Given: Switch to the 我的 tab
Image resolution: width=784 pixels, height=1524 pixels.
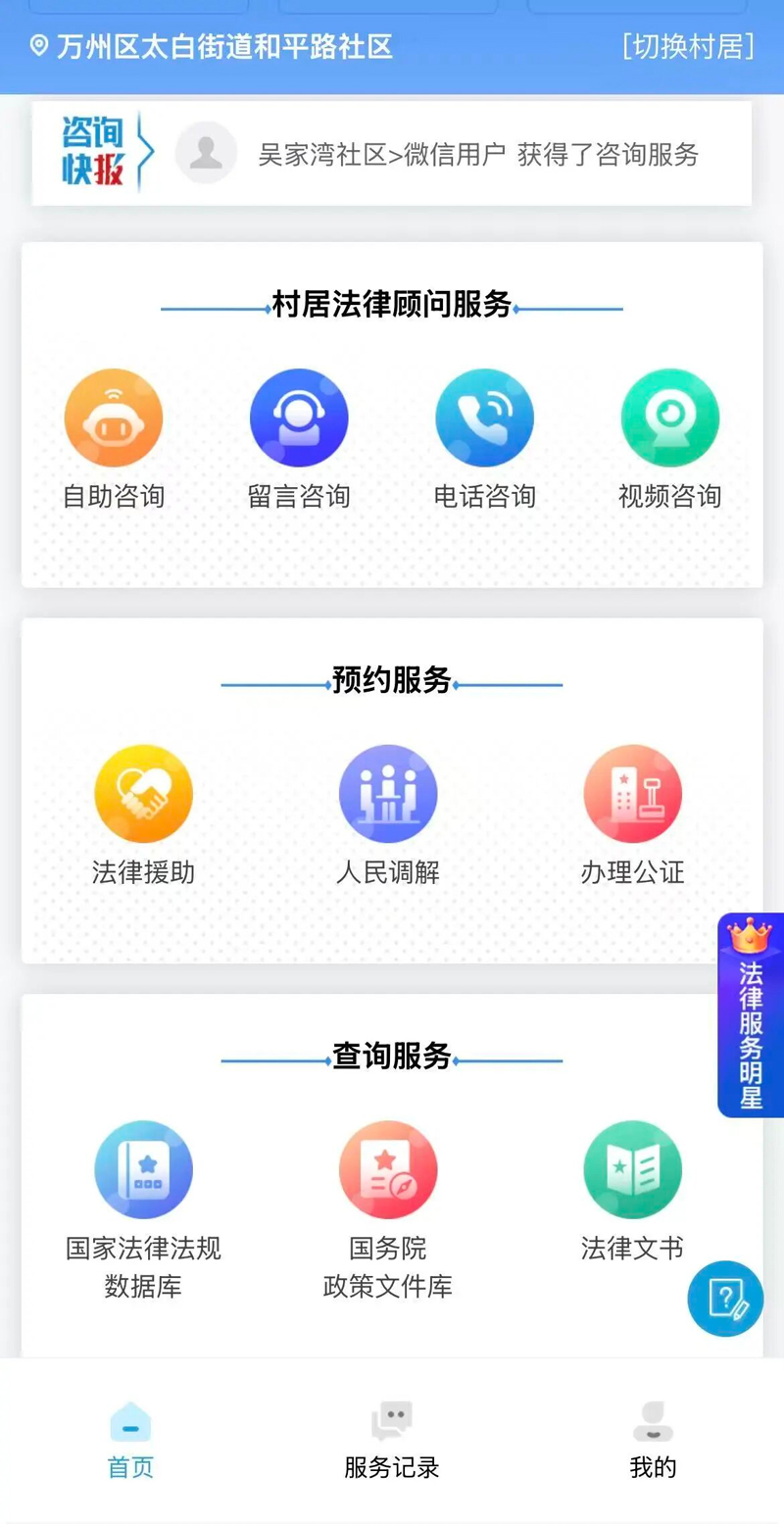Looking at the screenshot, I should (x=653, y=1439).
